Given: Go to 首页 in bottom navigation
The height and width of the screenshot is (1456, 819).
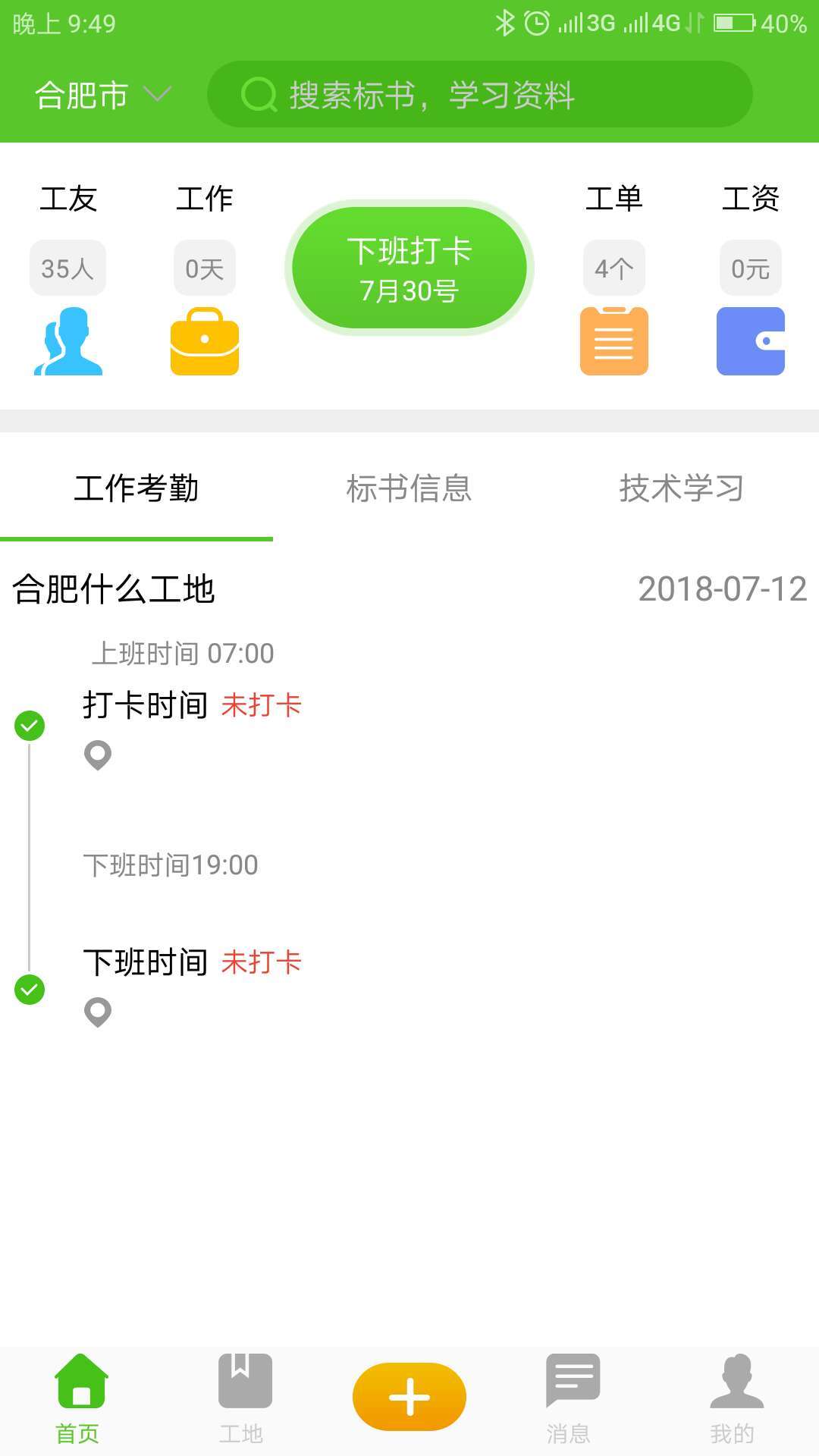Looking at the screenshot, I should pos(80,1400).
